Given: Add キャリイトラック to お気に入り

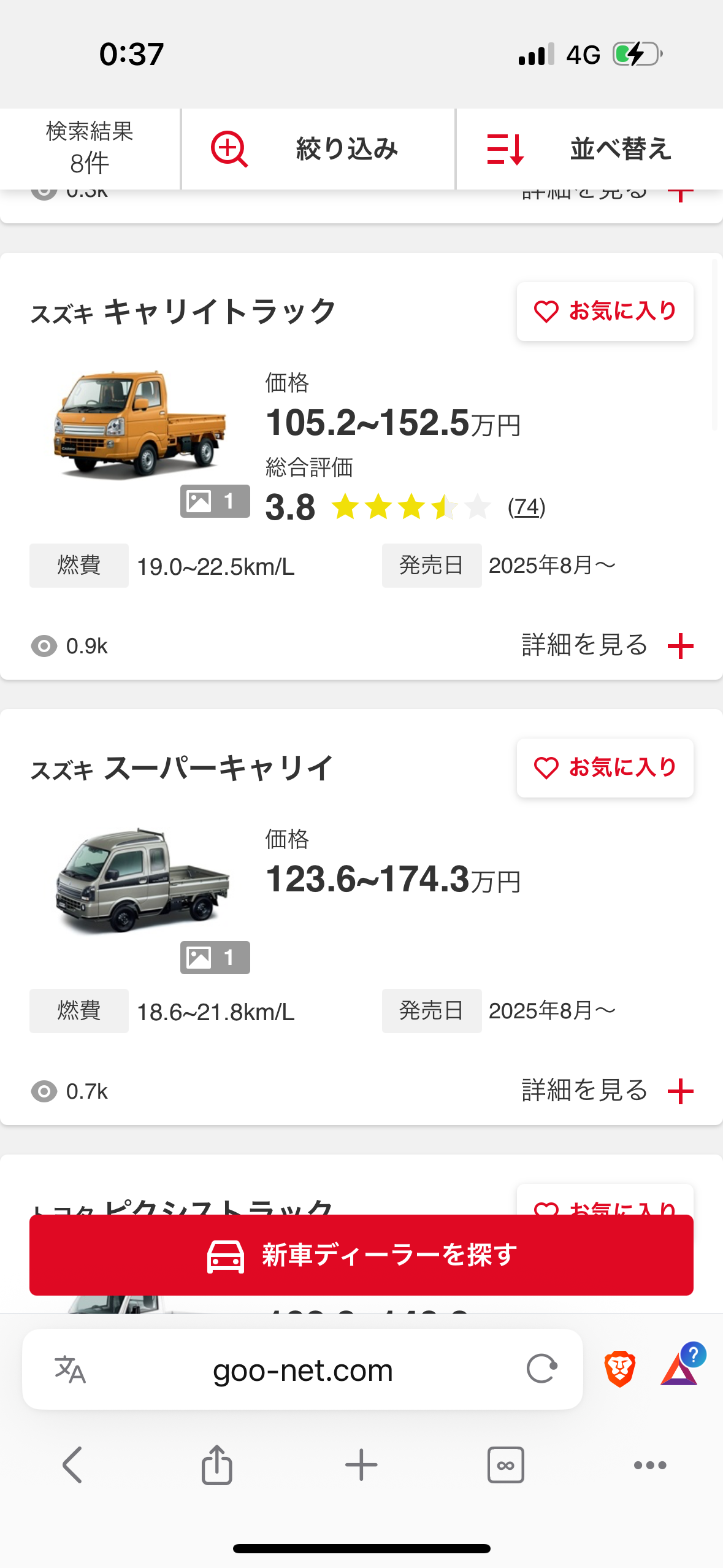Looking at the screenshot, I should pos(605,312).
